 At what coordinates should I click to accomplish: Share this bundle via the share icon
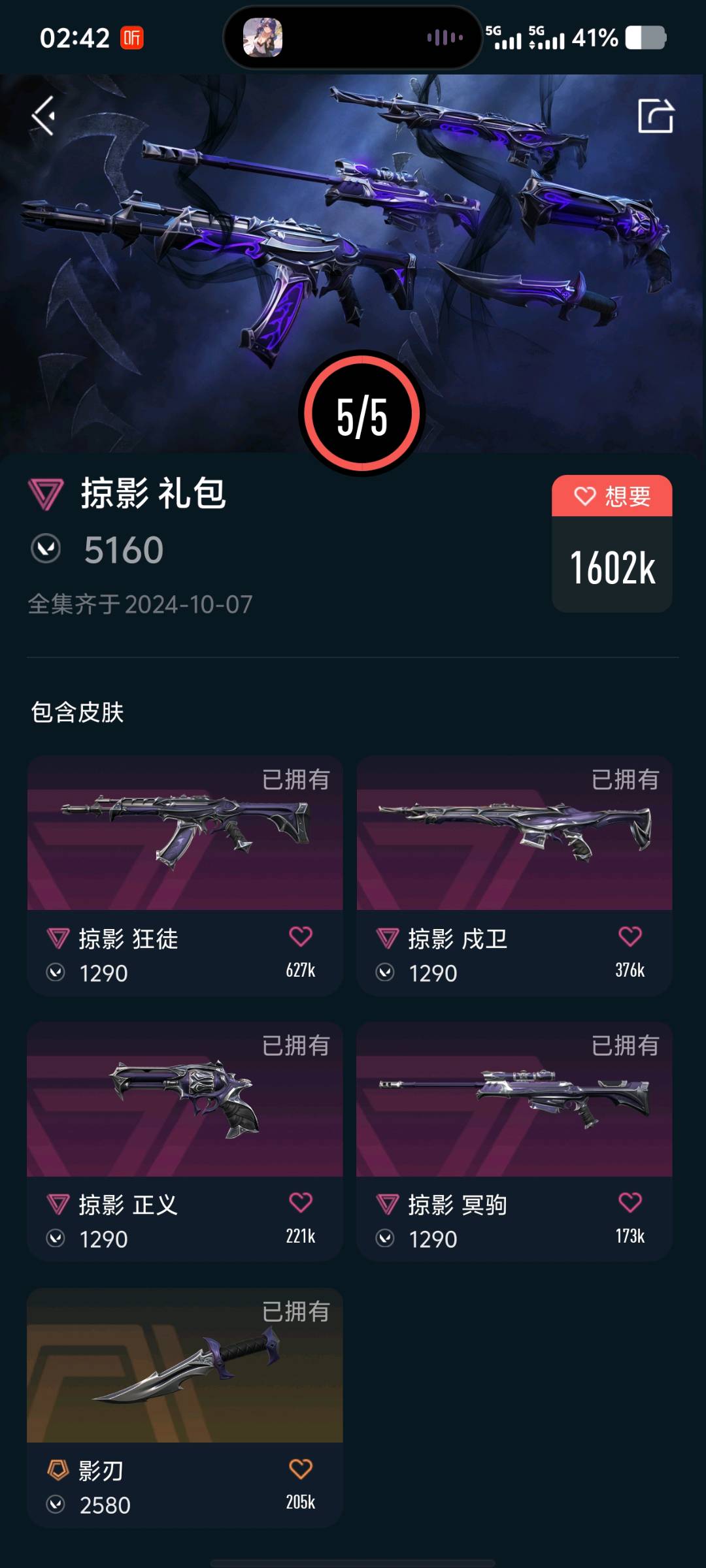pos(655,116)
